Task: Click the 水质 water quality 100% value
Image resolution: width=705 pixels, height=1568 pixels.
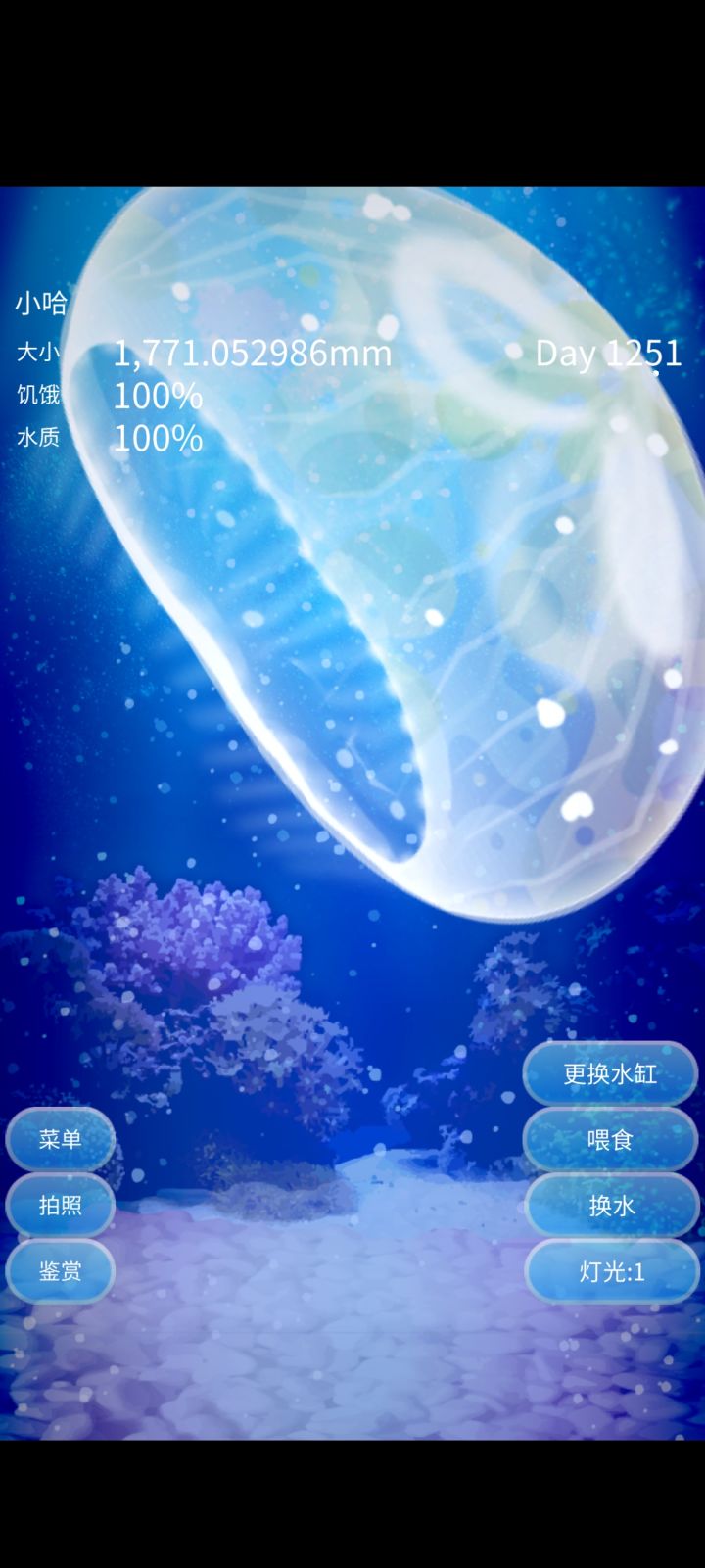Action: [157, 438]
